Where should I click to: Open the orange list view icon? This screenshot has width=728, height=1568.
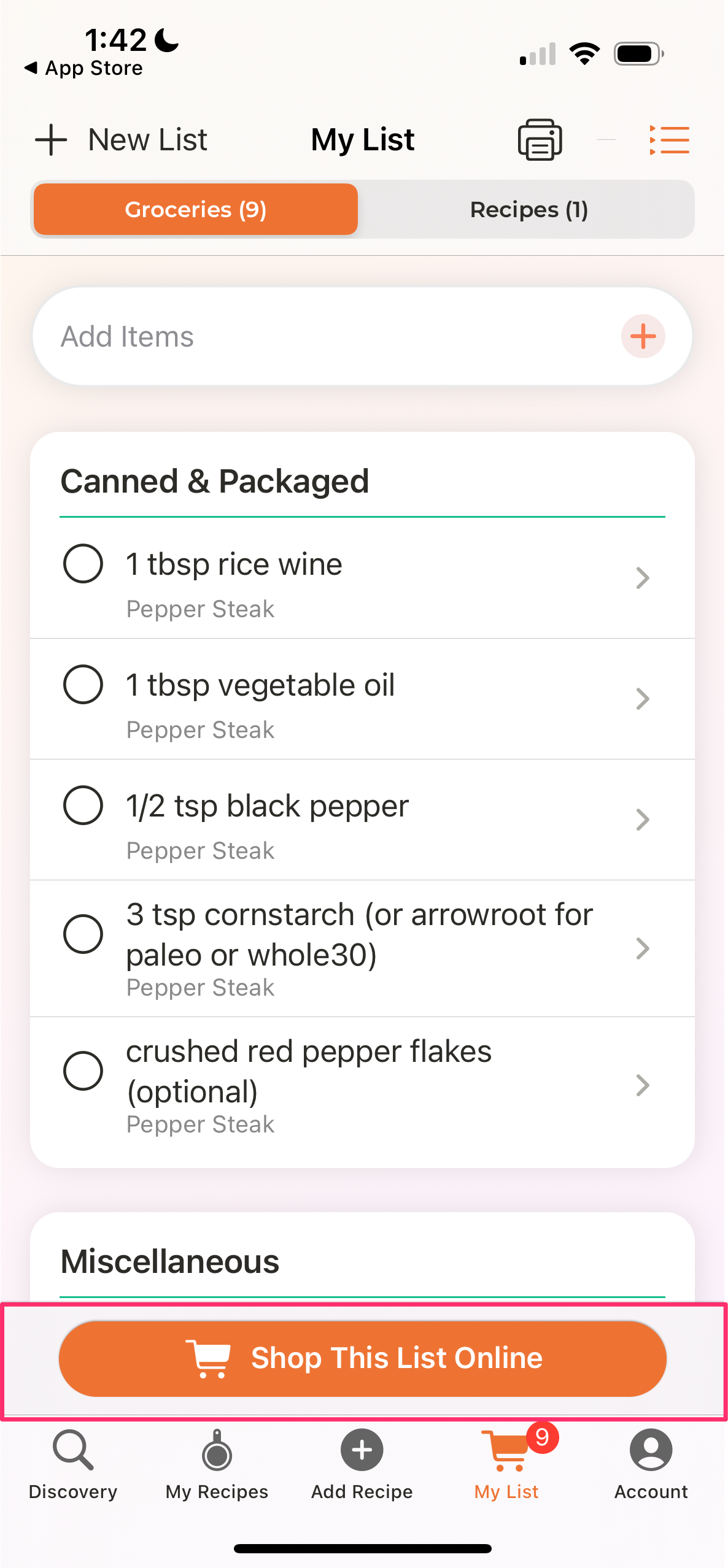tap(669, 140)
